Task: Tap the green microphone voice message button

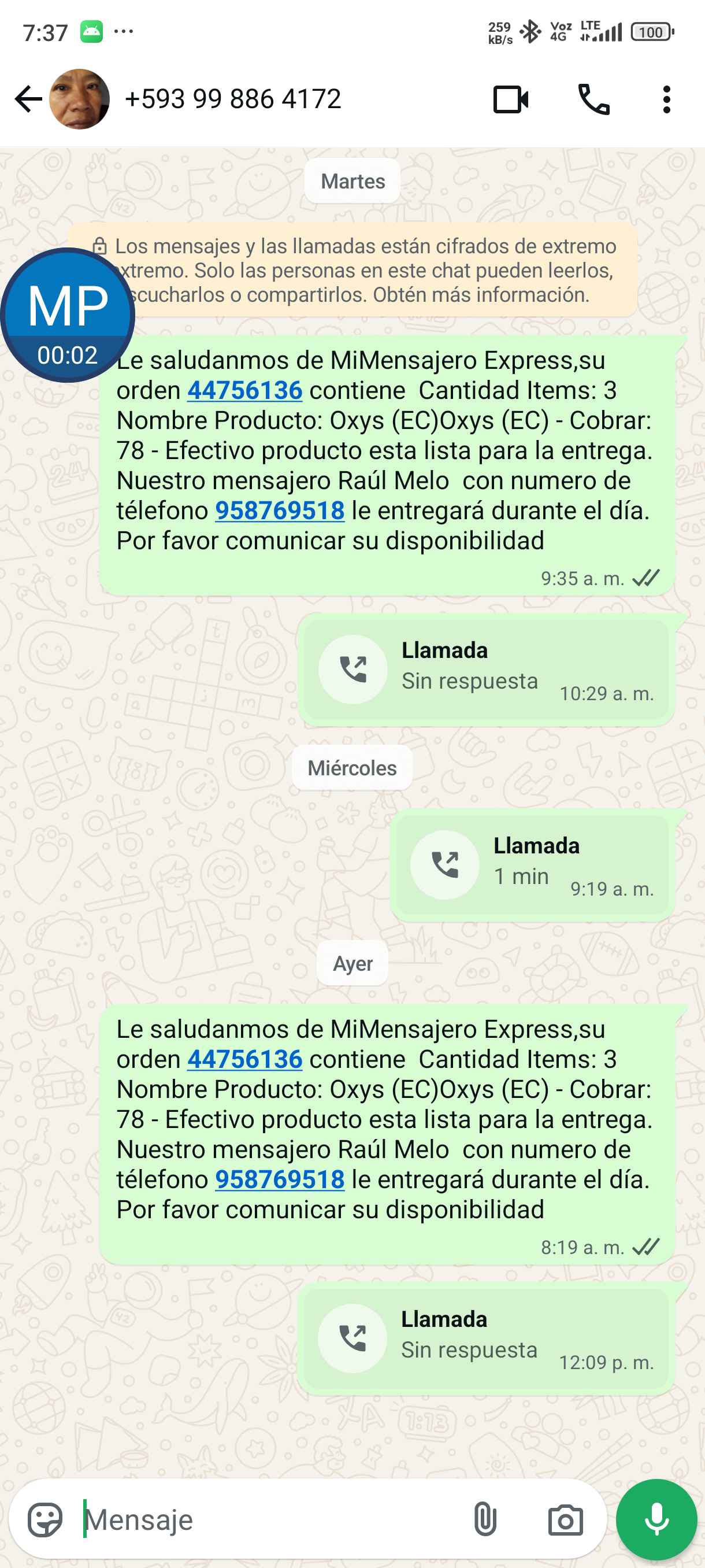Action: pos(656,1520)
